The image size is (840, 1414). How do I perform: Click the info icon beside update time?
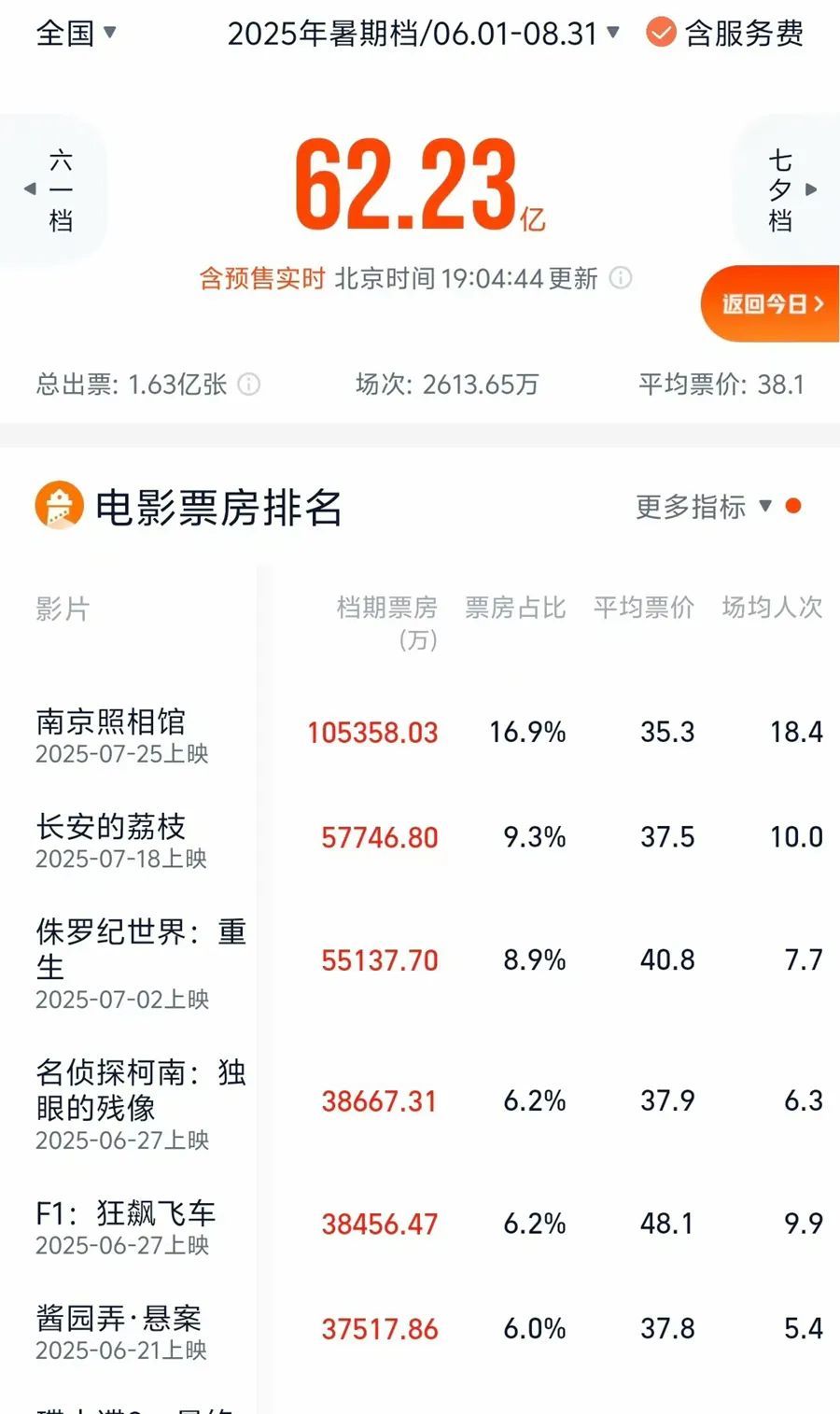tap(619, 279)
